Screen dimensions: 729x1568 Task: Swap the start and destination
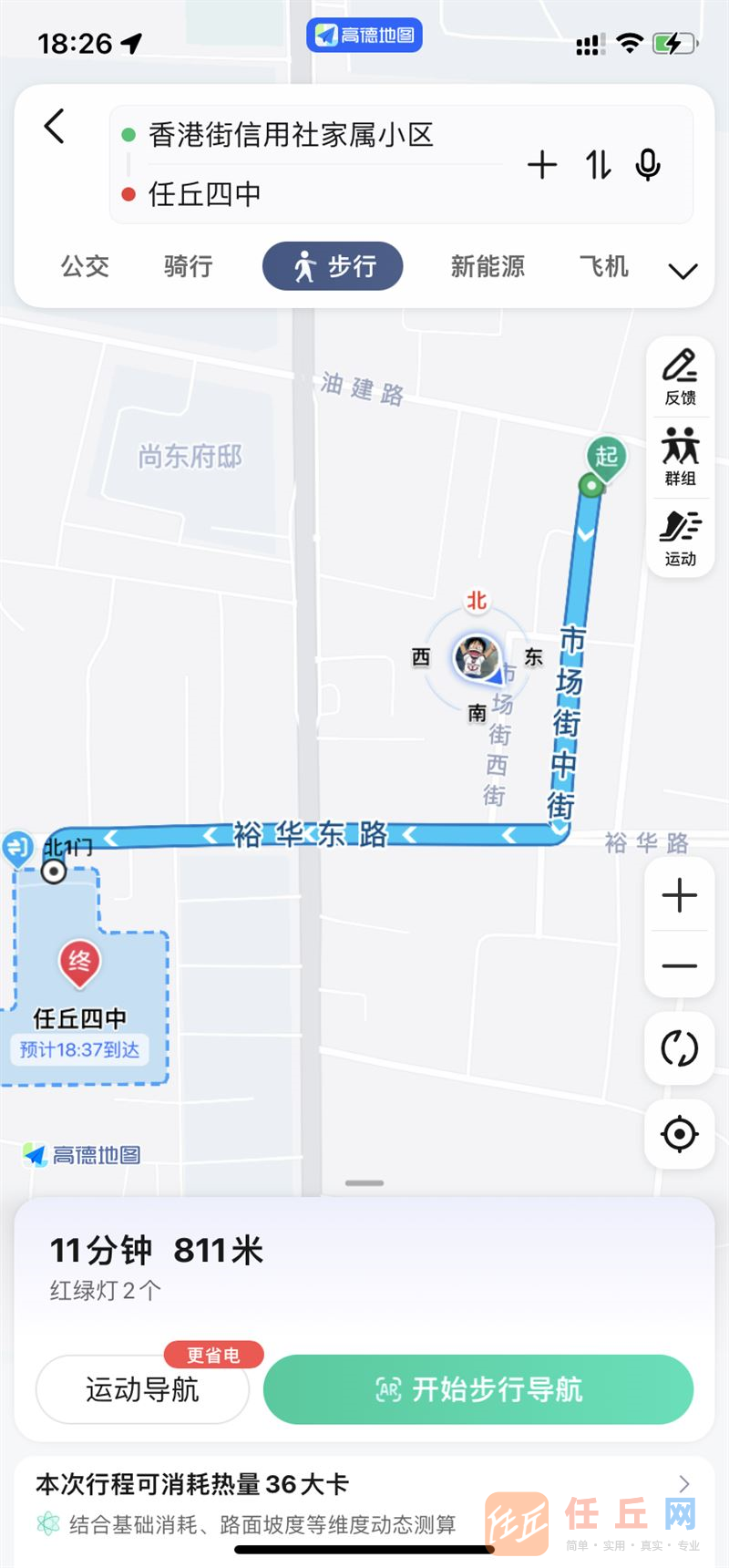[x=598, y=164]
